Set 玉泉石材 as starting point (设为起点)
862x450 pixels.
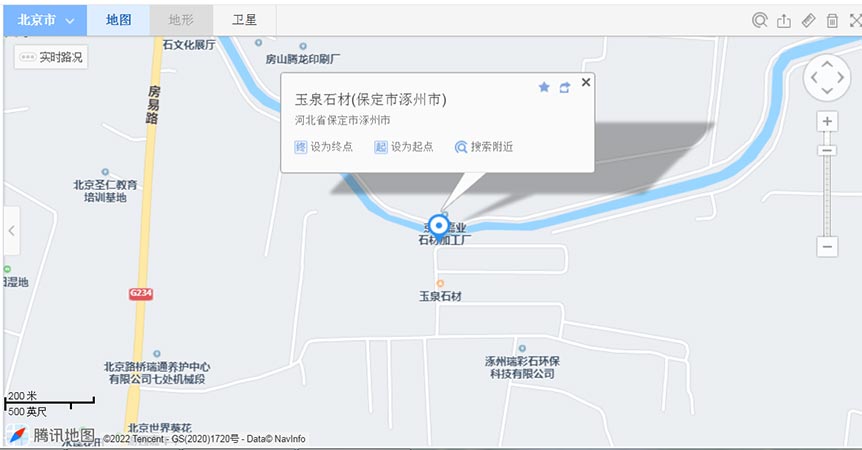403,147
